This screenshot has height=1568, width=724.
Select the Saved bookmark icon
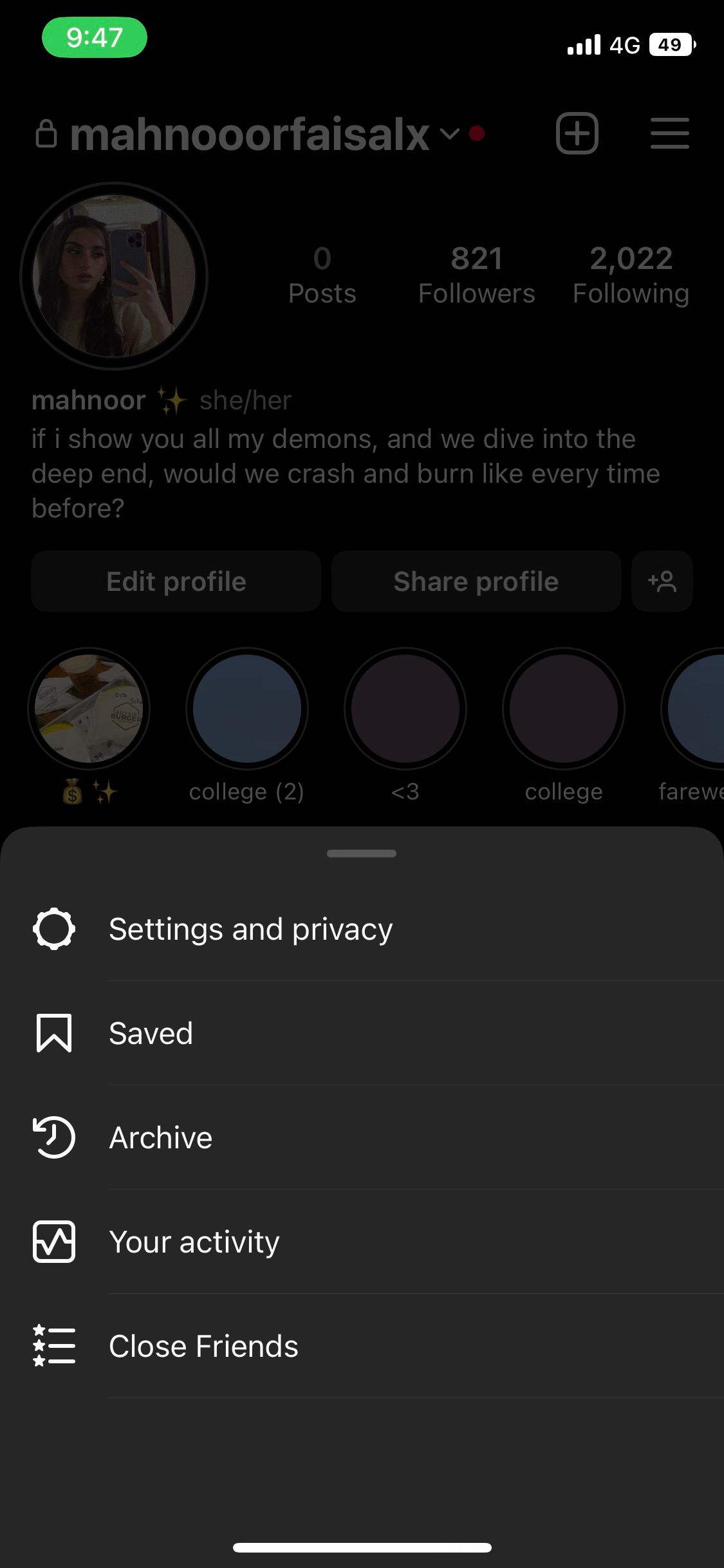point(55,1033)
